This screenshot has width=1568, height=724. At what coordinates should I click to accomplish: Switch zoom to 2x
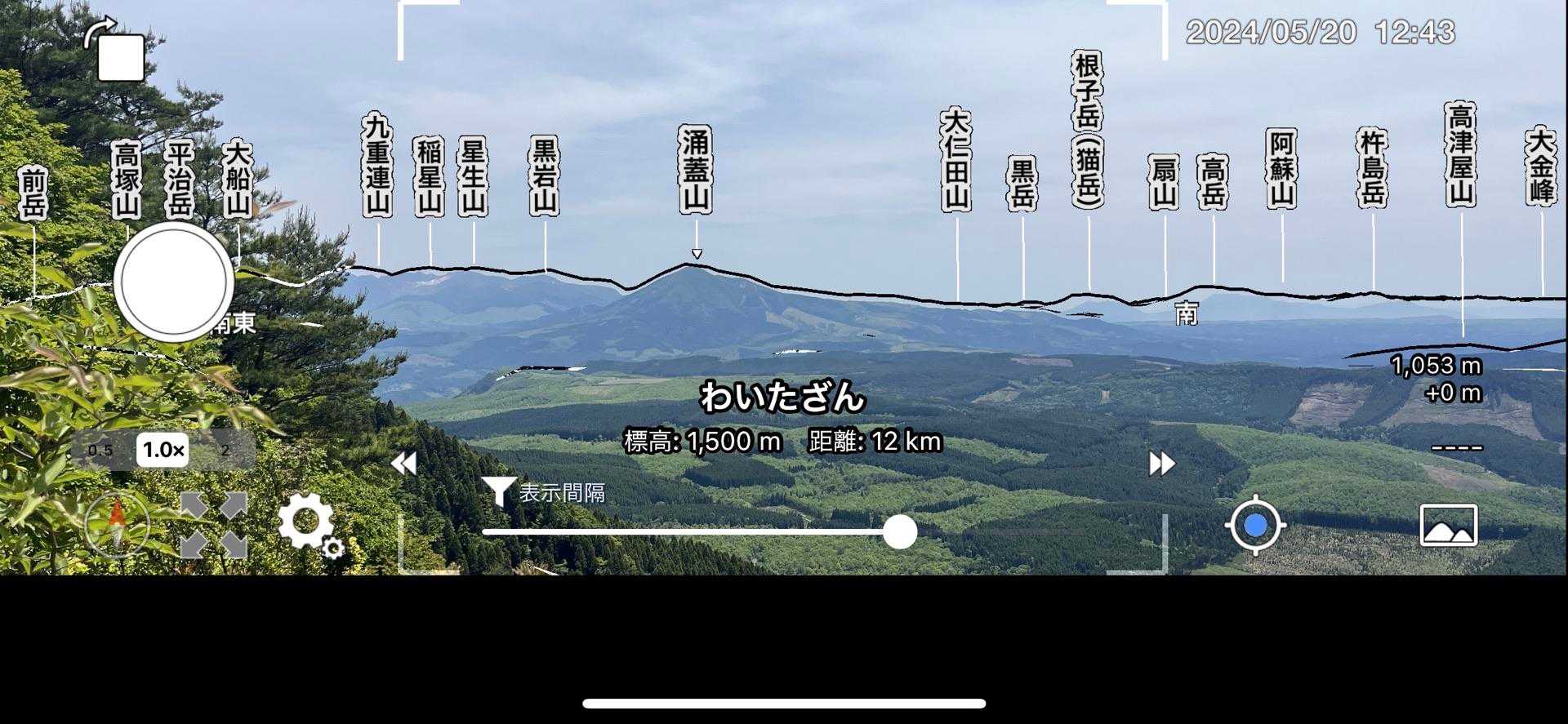tap(225, 450)
